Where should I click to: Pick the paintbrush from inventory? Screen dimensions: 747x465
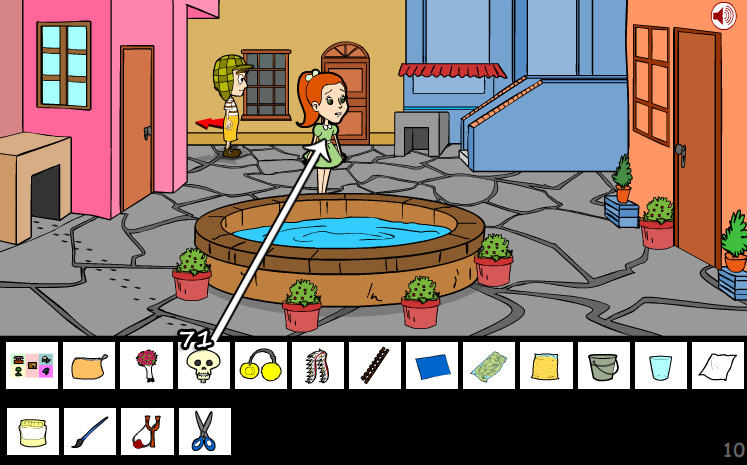(x=90, y=431)
